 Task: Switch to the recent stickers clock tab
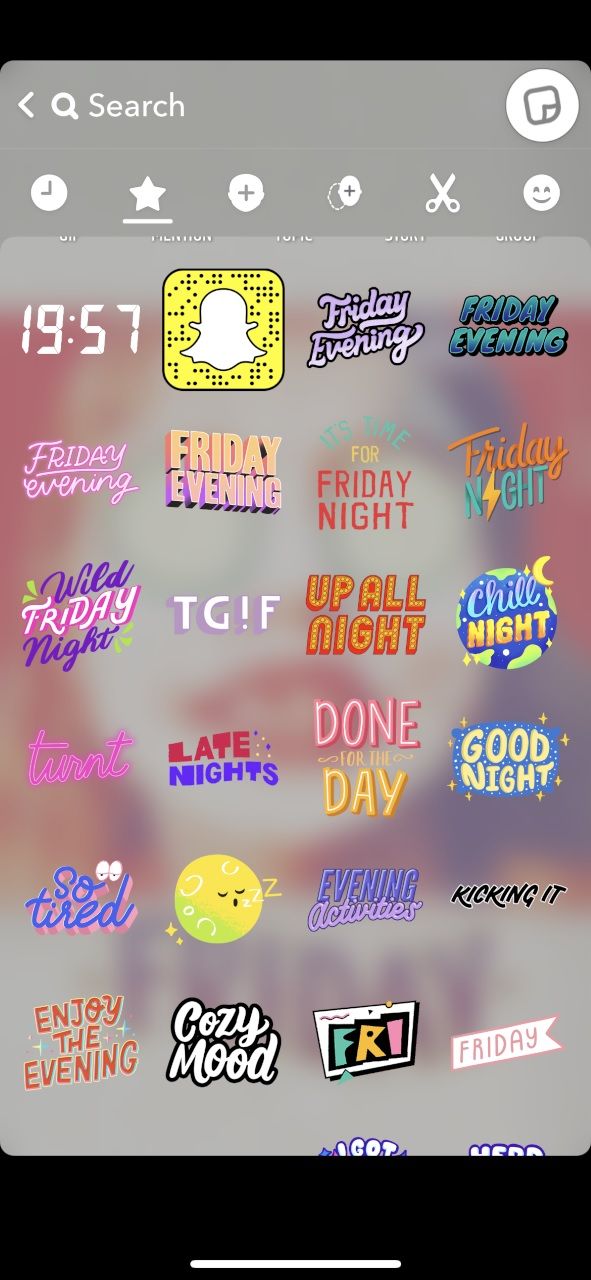pyautogui.click(x=49, y=193)
